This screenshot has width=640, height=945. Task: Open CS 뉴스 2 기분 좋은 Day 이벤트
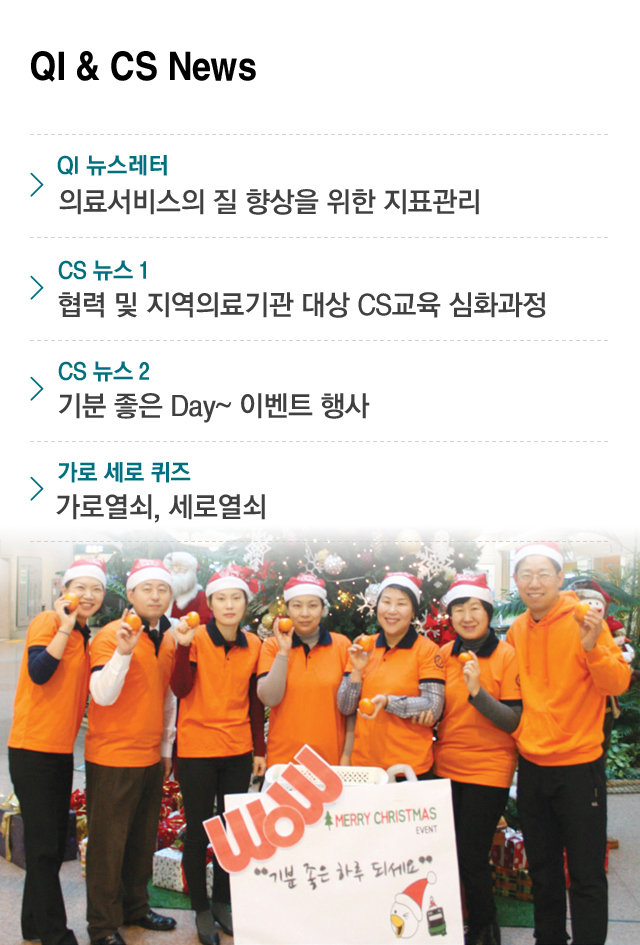pyautogui.click(x=213, y=391)
